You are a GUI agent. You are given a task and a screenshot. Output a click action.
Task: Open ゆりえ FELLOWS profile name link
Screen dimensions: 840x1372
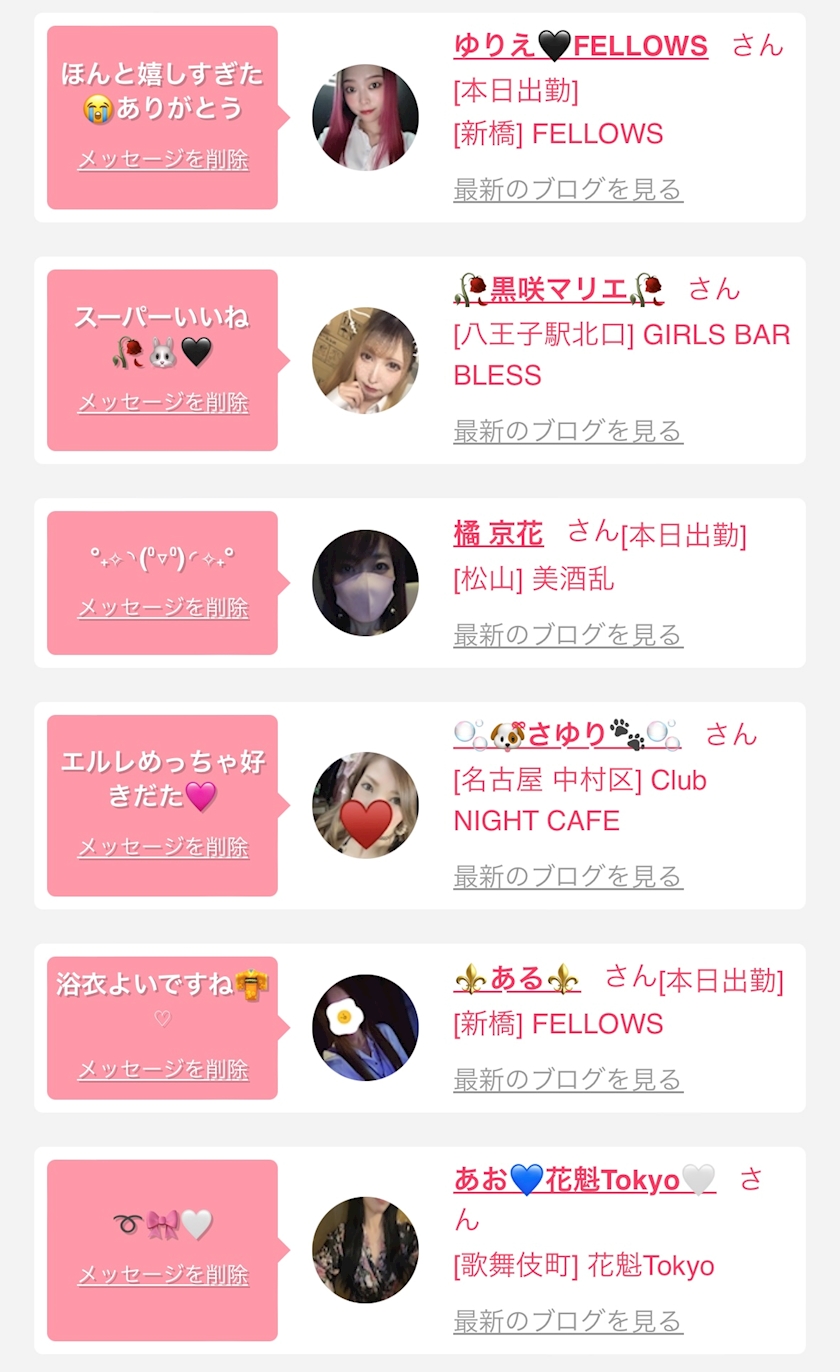[580, 46]
